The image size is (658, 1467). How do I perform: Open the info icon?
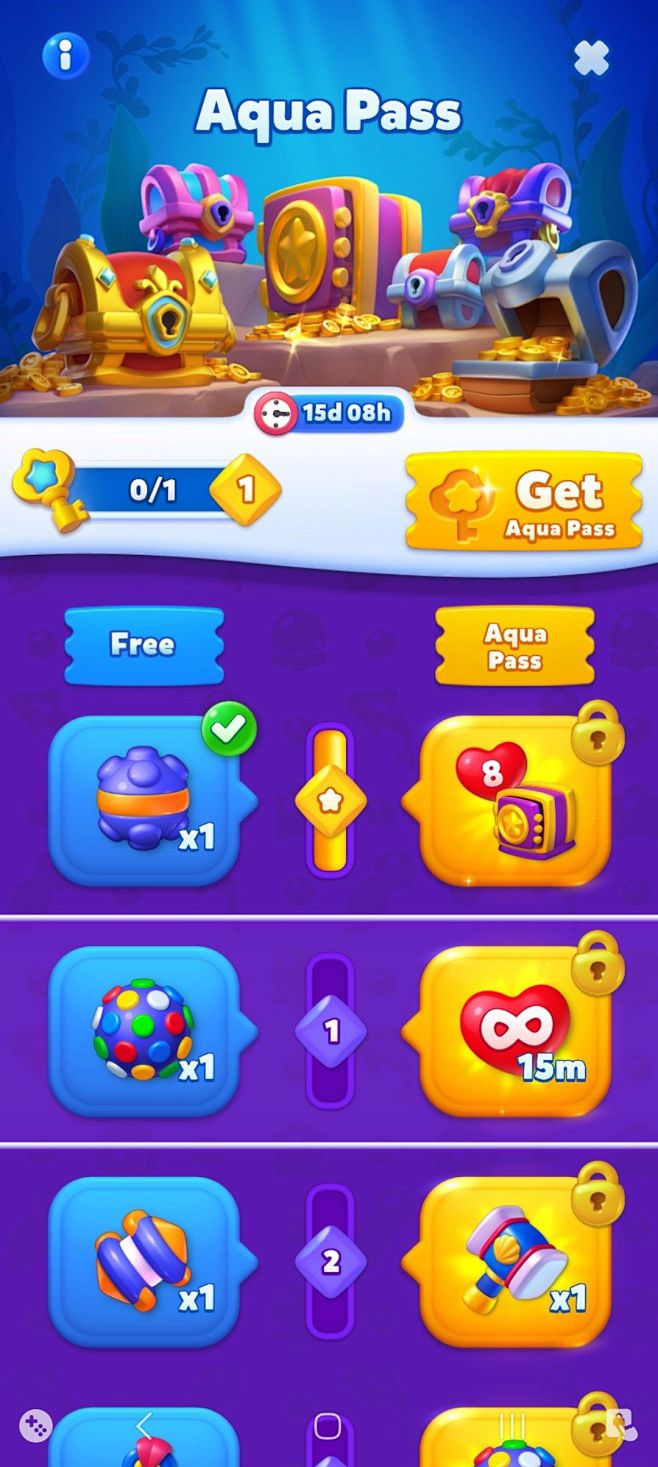pos(65,55)
